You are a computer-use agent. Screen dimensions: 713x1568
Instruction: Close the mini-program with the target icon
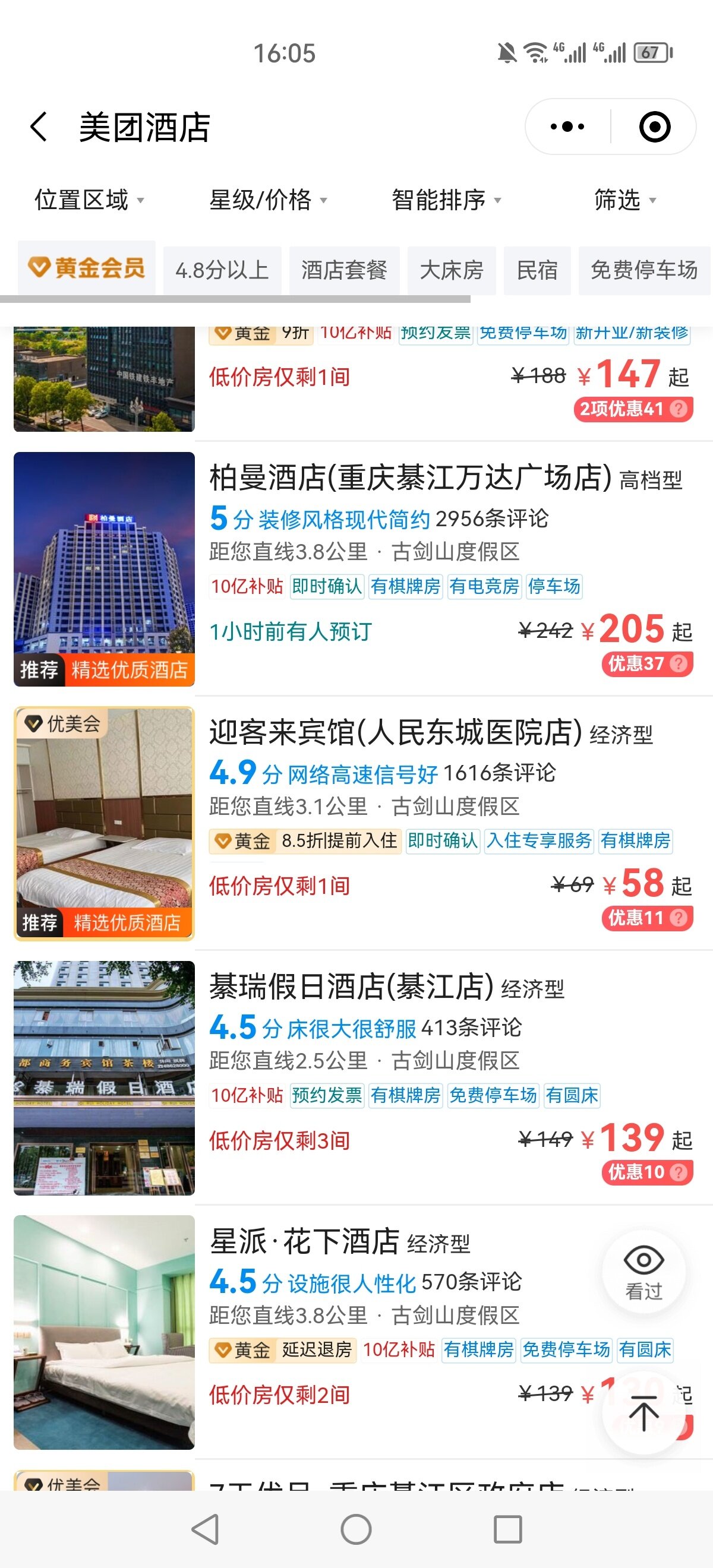655,127
